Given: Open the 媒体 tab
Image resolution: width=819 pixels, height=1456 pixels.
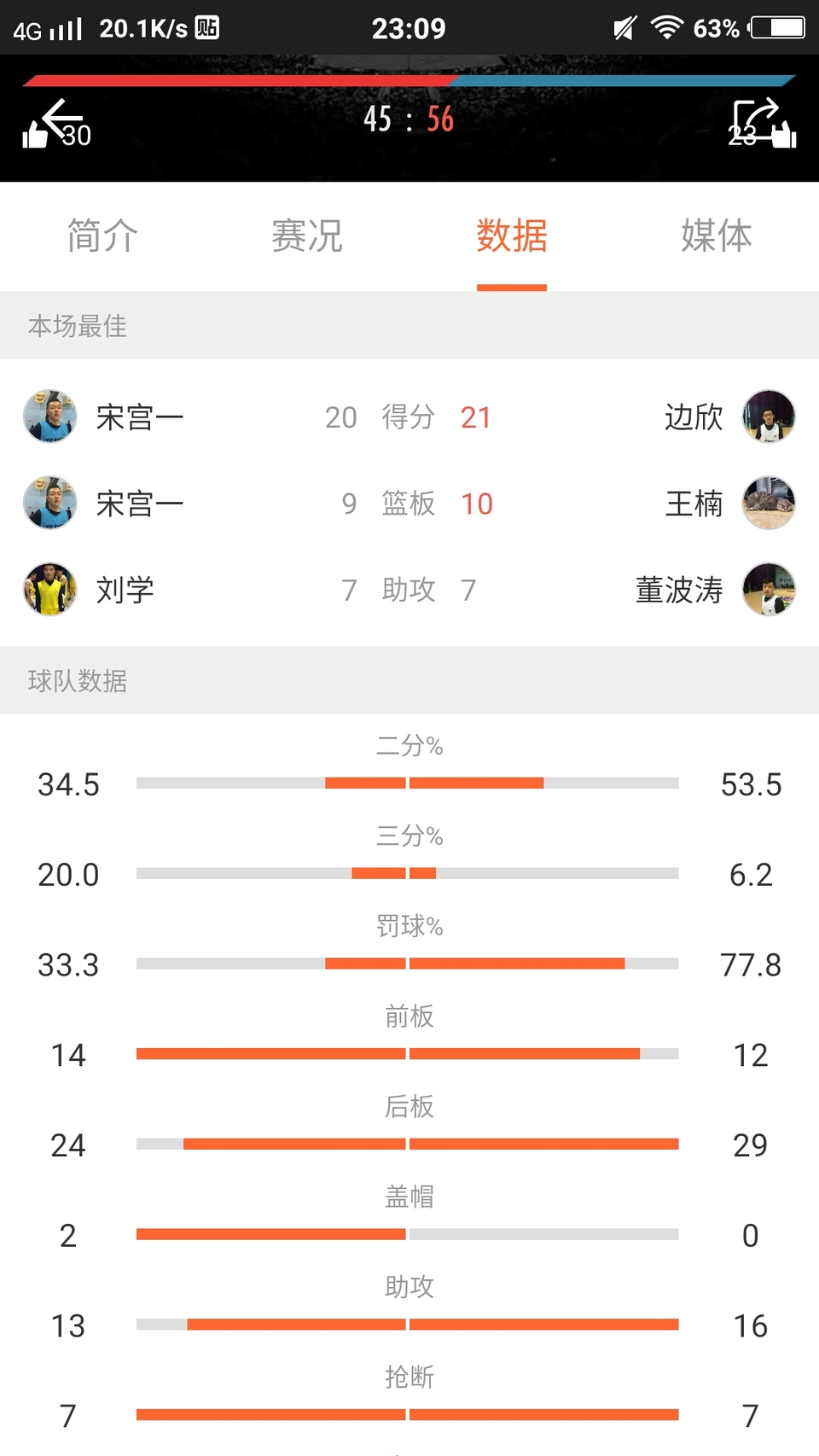Looking at the screenshot, I should coord(717,236).
